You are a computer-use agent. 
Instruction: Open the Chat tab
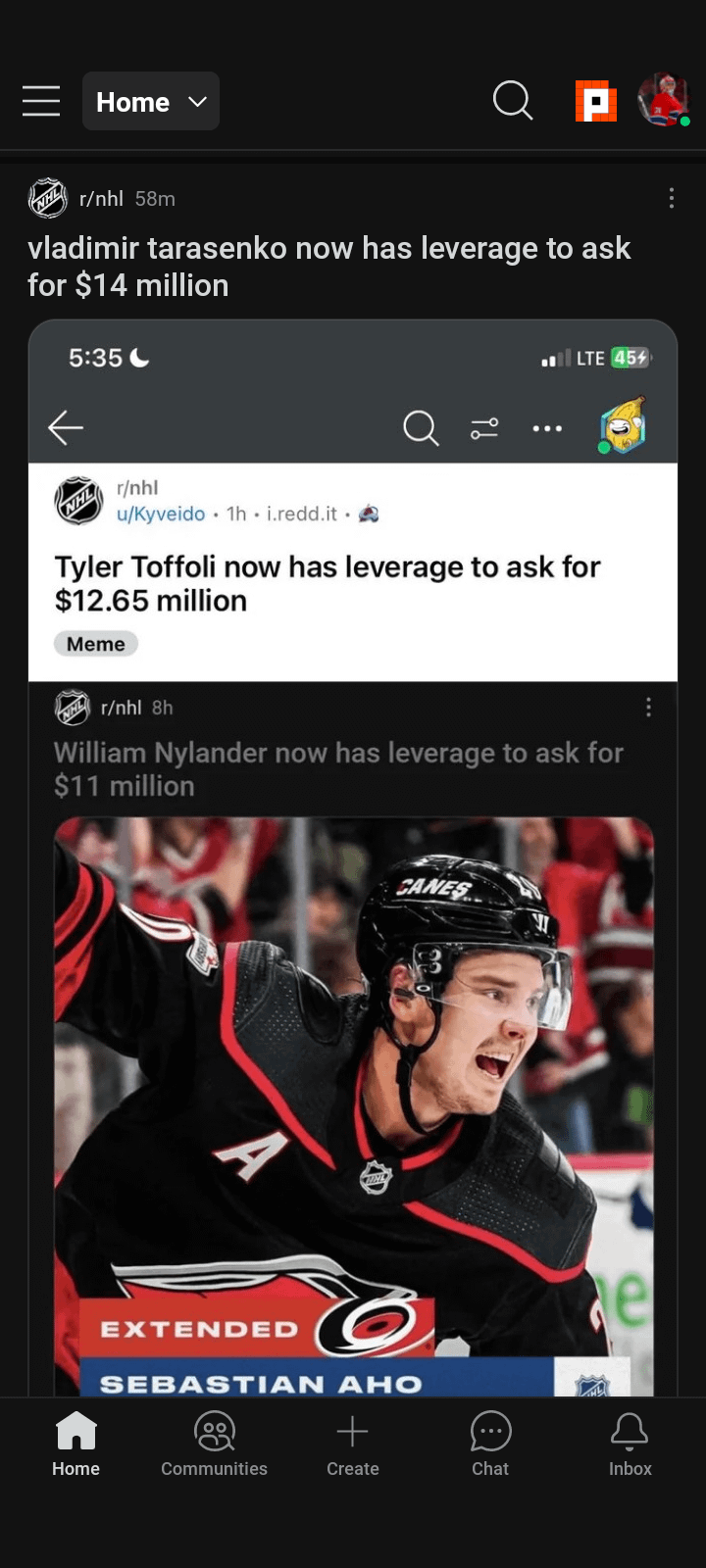coord(490,1444)
